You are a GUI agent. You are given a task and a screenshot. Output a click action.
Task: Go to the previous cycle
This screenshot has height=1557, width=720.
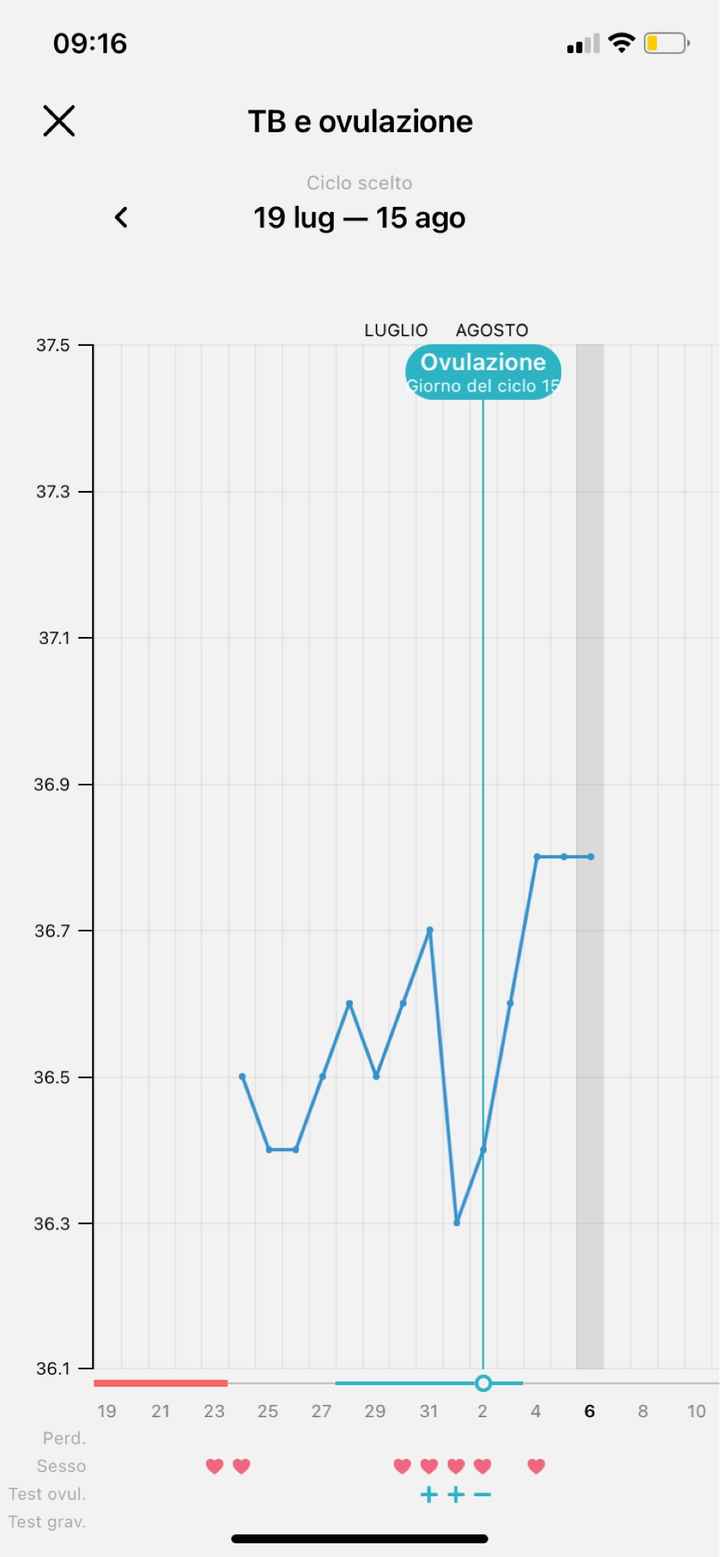point(121,217)
